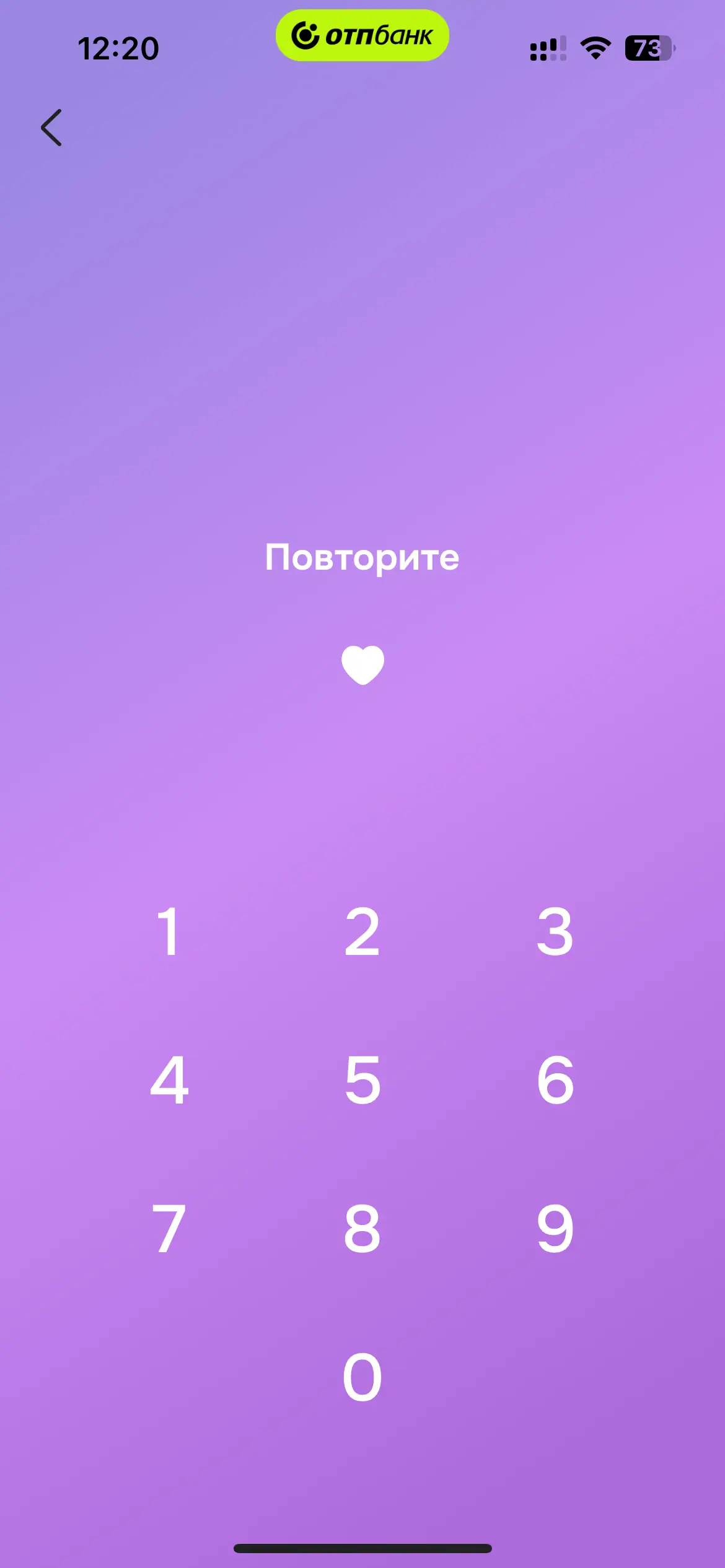The height and width of the screenshot is (1568, 725).
Task: Tap the number 2 key
Action: (x=362, y=931)
